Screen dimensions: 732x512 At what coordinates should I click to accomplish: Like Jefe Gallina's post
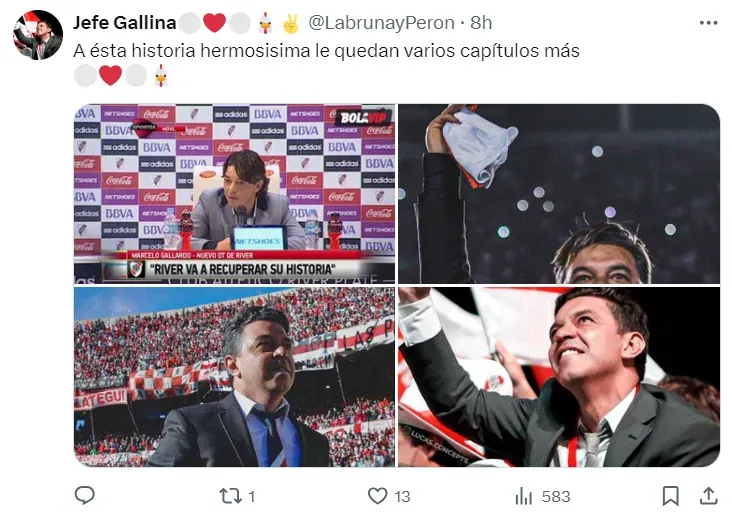pyautogui.click(x=377, y=495)
